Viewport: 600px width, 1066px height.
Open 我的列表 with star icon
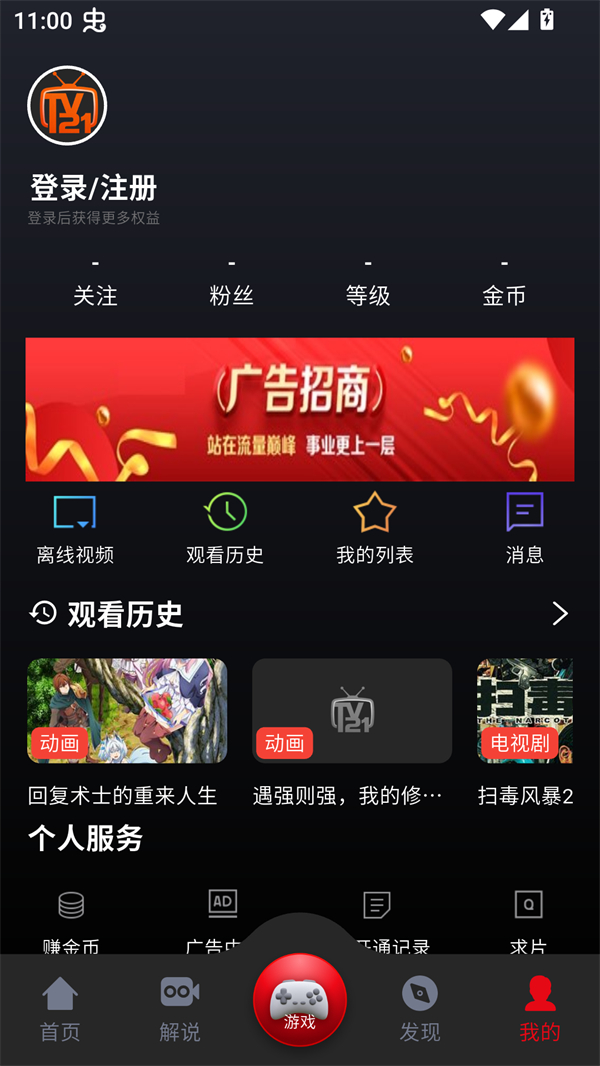coord(375,528)
